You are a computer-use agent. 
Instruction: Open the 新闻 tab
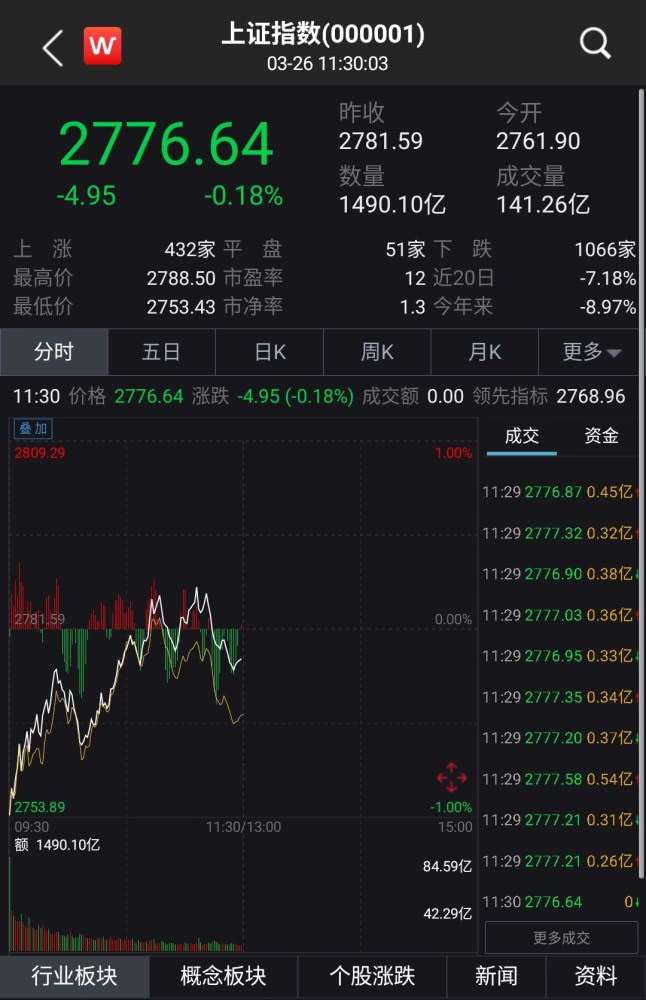[496, 977]
